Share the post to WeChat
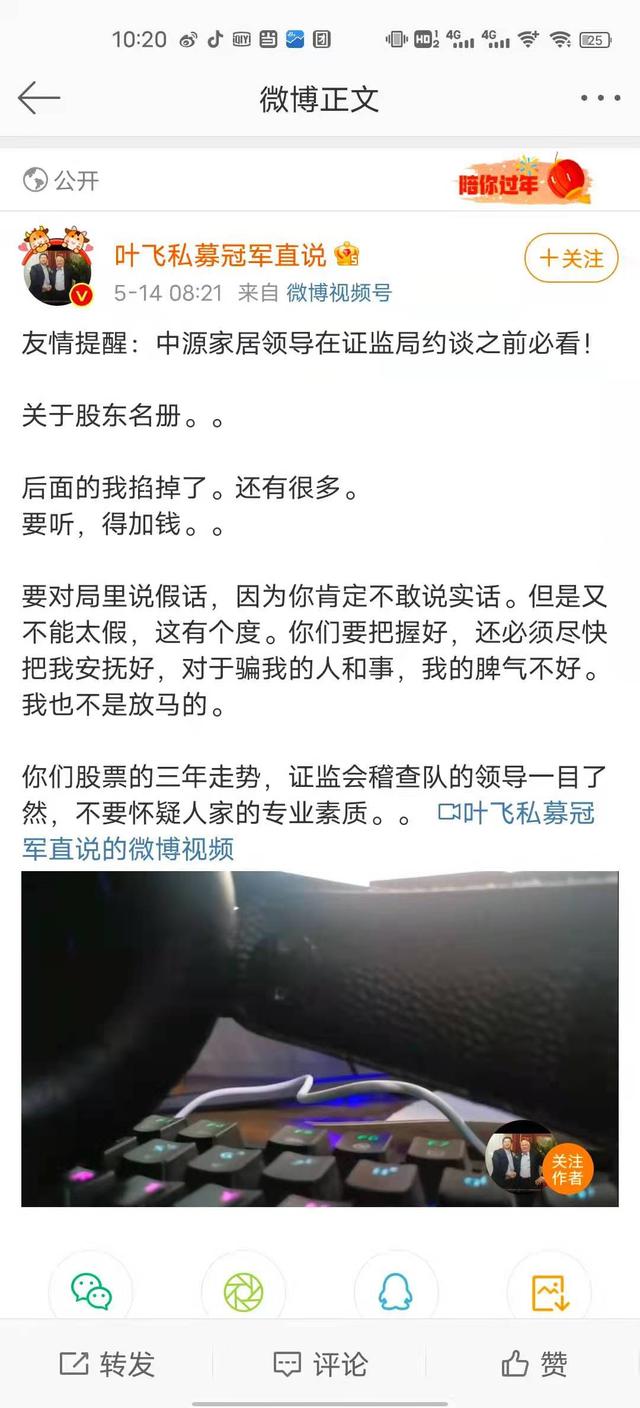The height and width of the screenshot is (1408, 640). pos(91,1292)
